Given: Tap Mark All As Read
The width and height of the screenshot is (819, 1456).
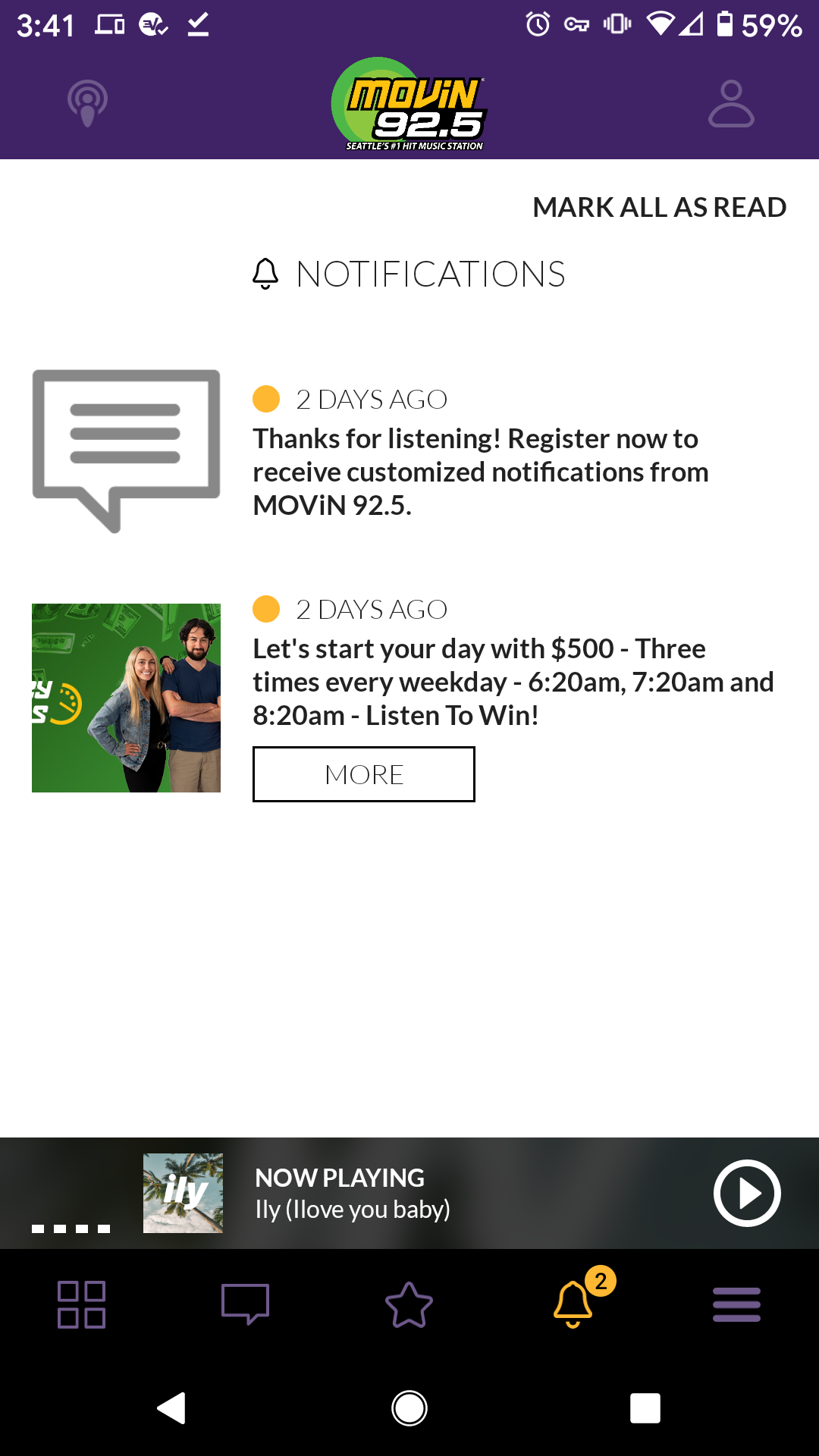Looking at the screenshot, I should (x=659, y=207).
